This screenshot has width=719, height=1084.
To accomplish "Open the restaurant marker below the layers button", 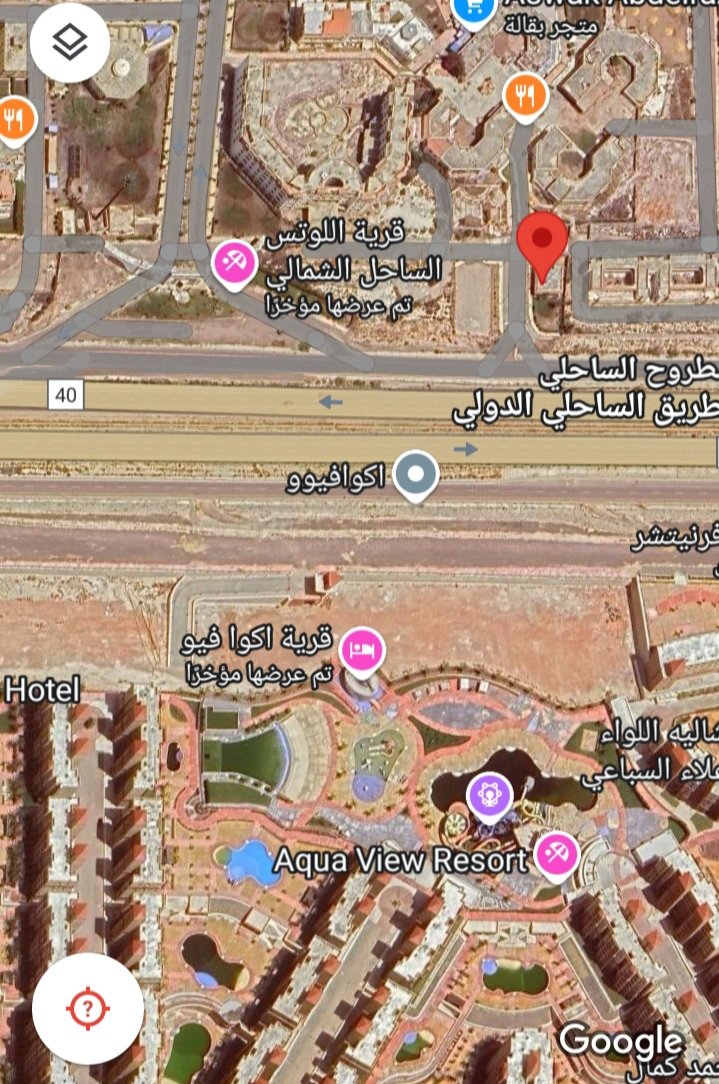I will point(14,120).
